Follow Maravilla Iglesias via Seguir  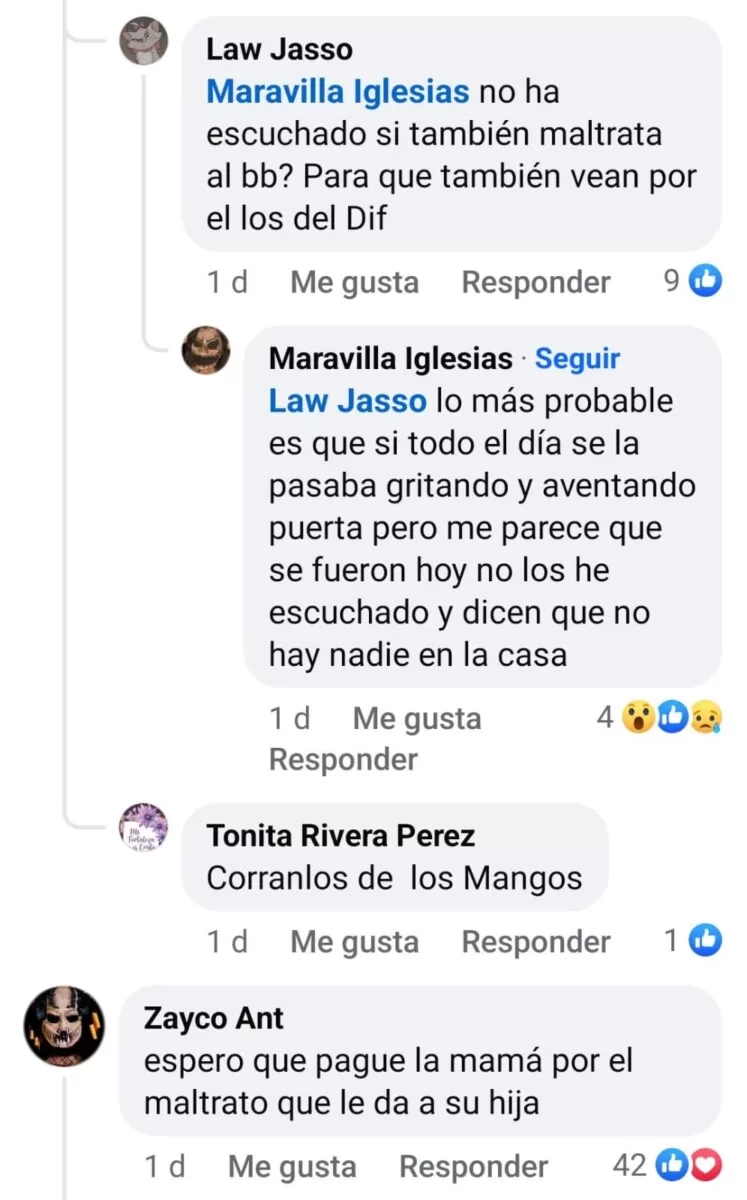click(x=578, y=358)
